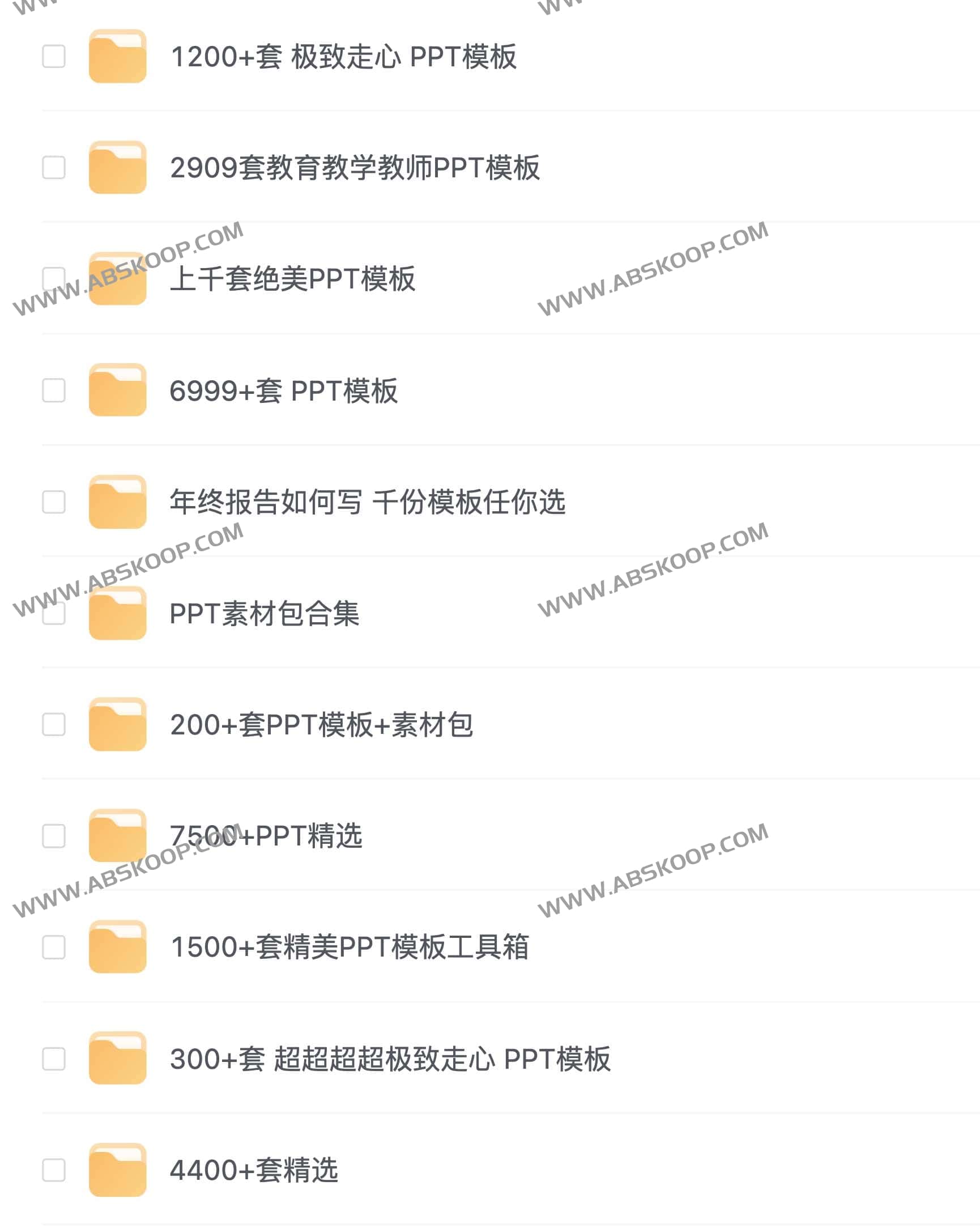Open the 4400+套精选 folder
Viewport: 980px width, 1232px height.
click(254, 1170)
